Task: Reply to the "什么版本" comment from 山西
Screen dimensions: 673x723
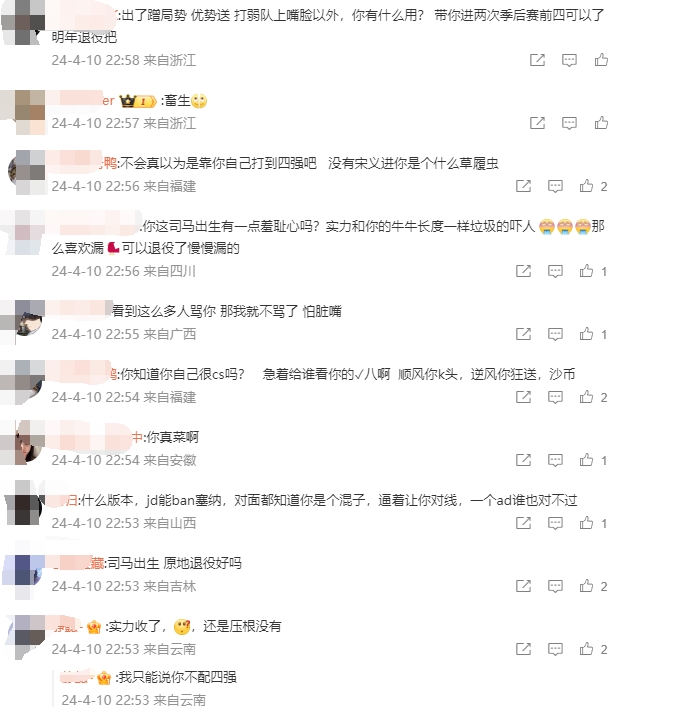Action: (555, 523)
